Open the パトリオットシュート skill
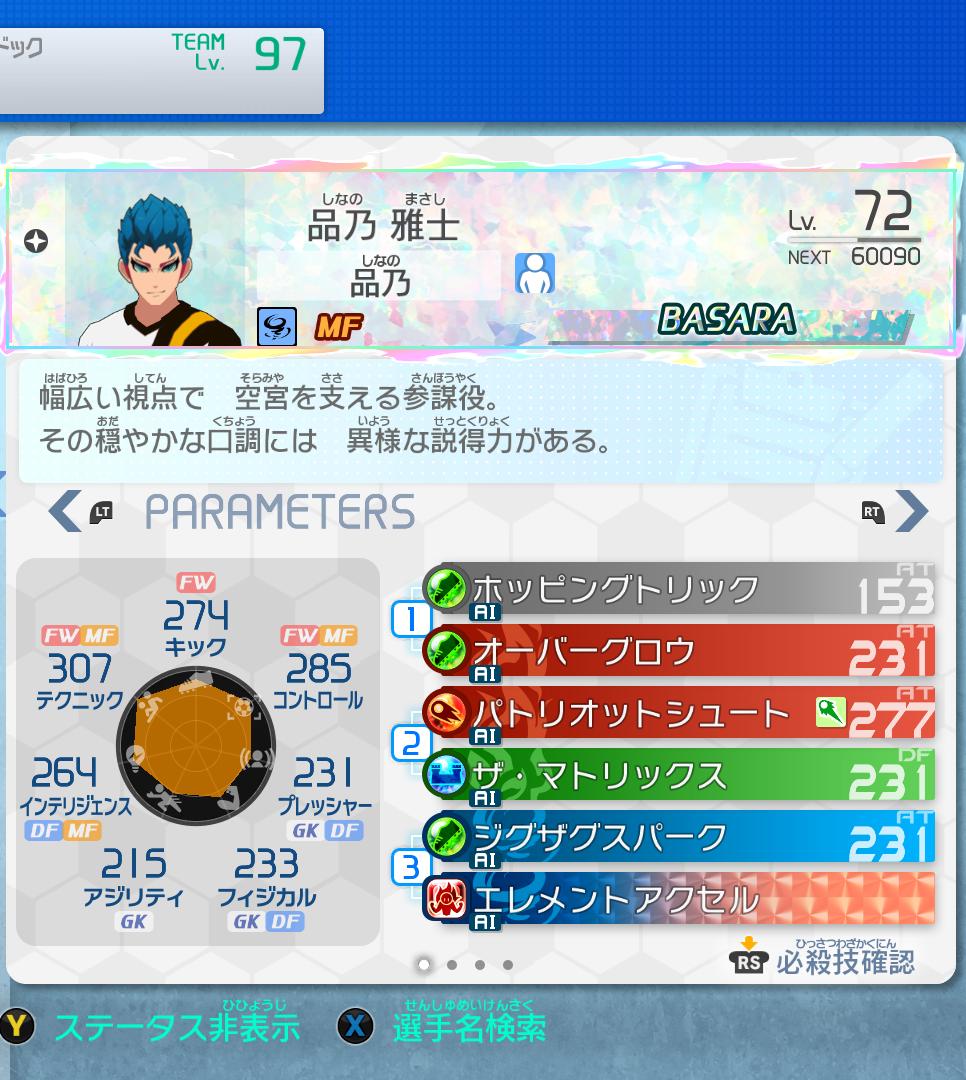966x1080 pixels. [x=680, y=714]
